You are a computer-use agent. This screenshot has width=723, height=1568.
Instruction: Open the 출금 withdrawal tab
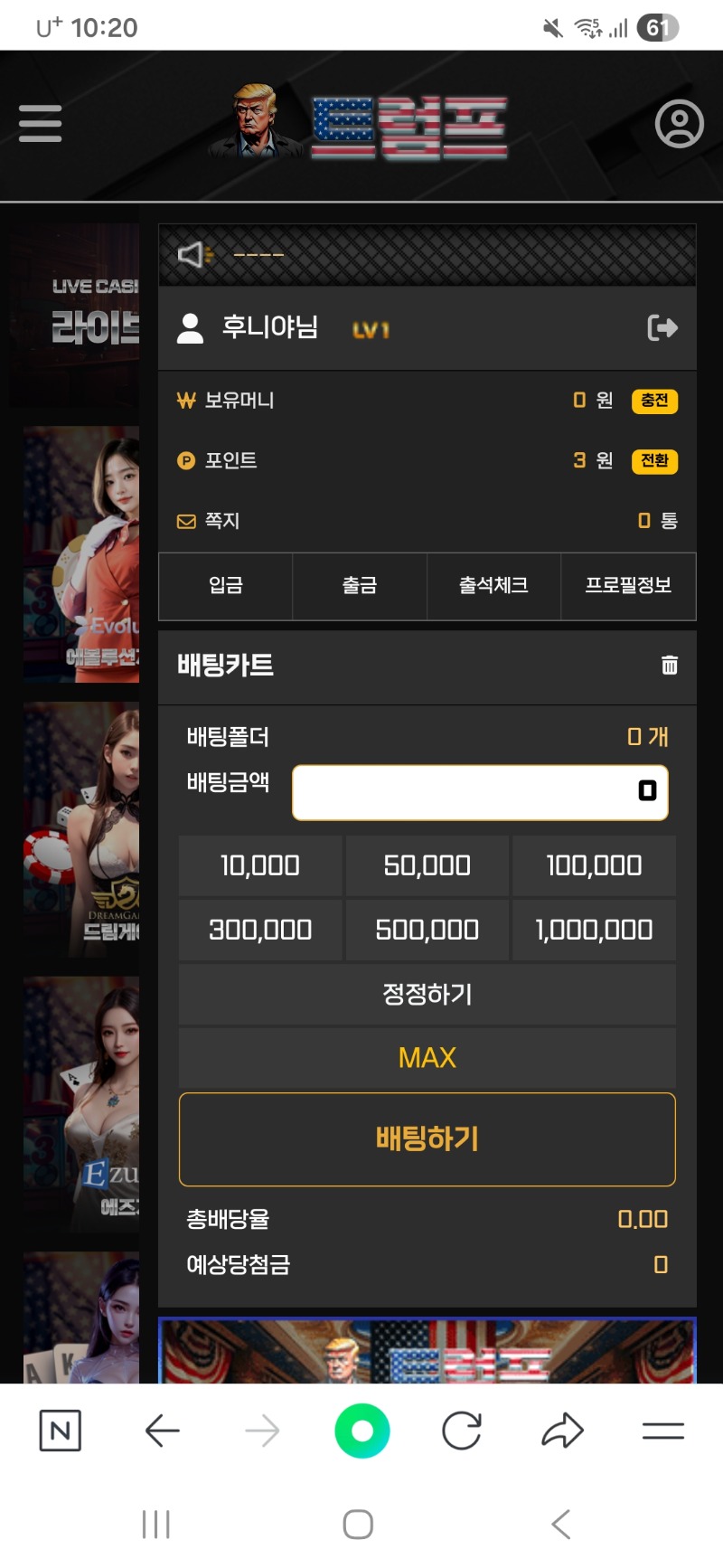[x=360, y=586]
